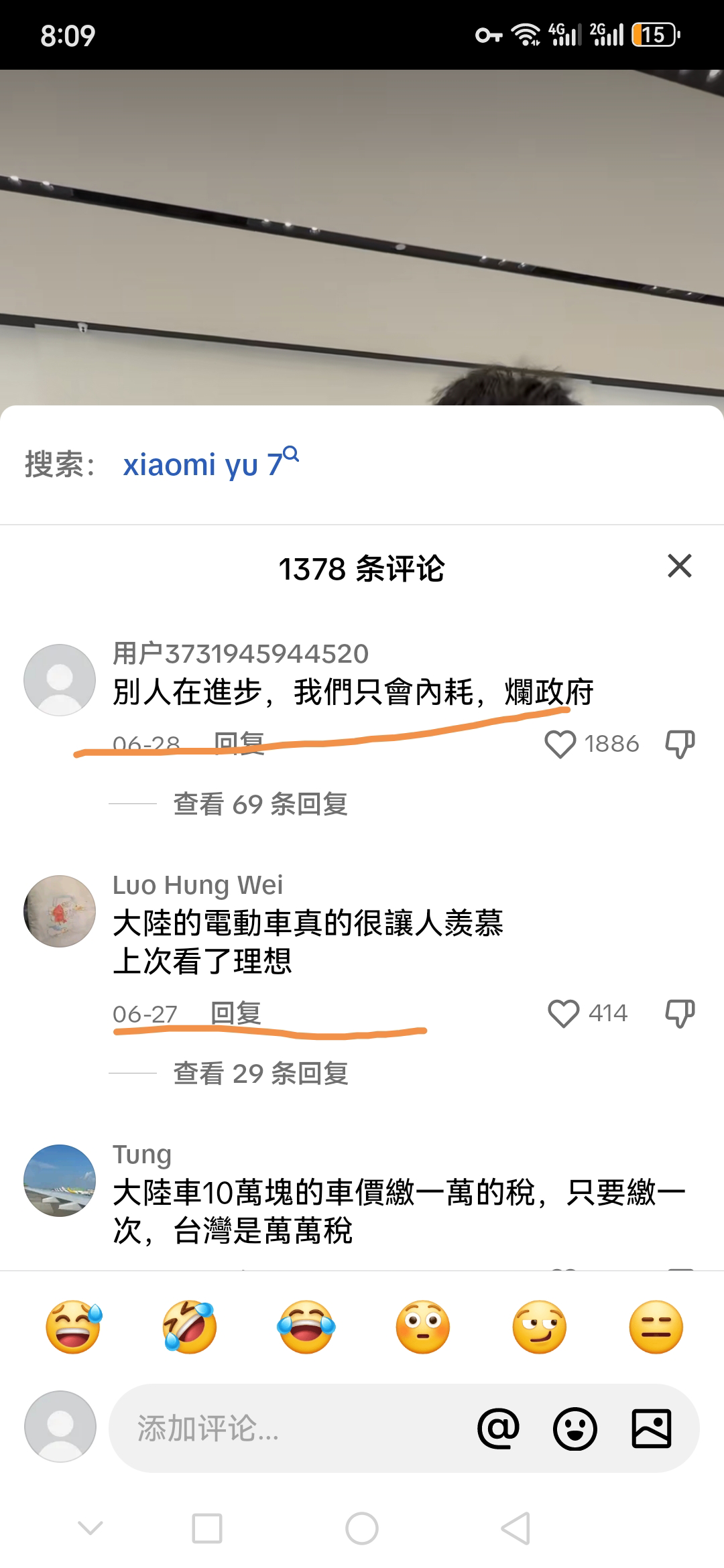The image size is (724, 1568).
Task: Like Luo Hung Wei's comment
Action: (564, 1013)
